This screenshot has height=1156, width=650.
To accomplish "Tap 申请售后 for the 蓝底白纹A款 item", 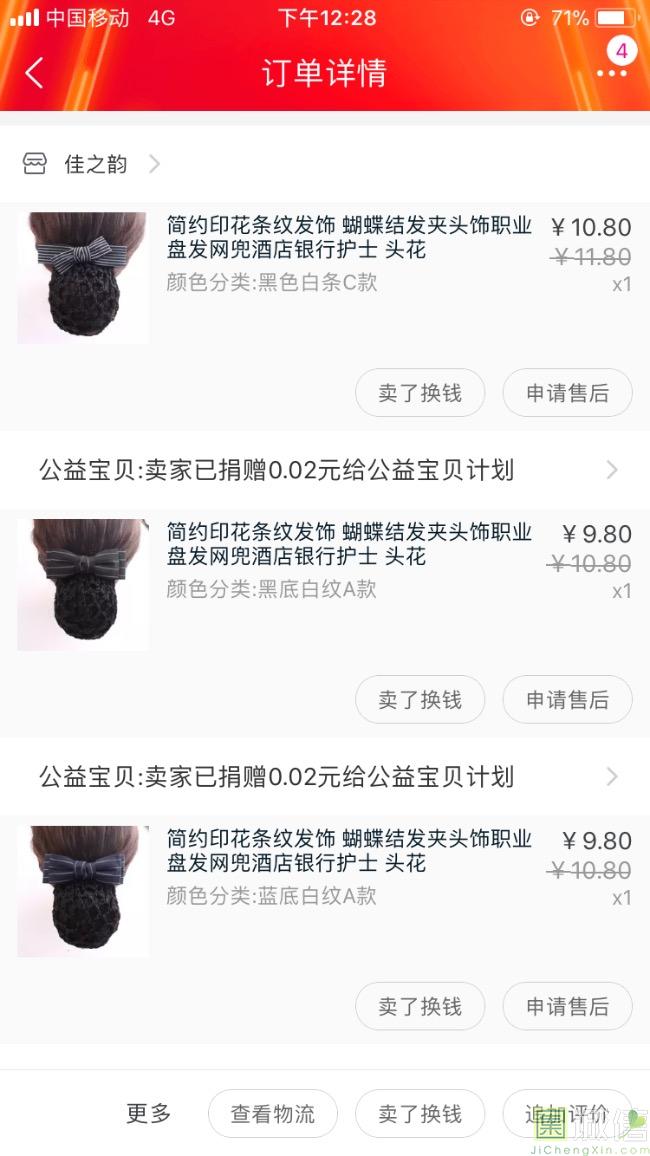I will (x=567, y=1006).
